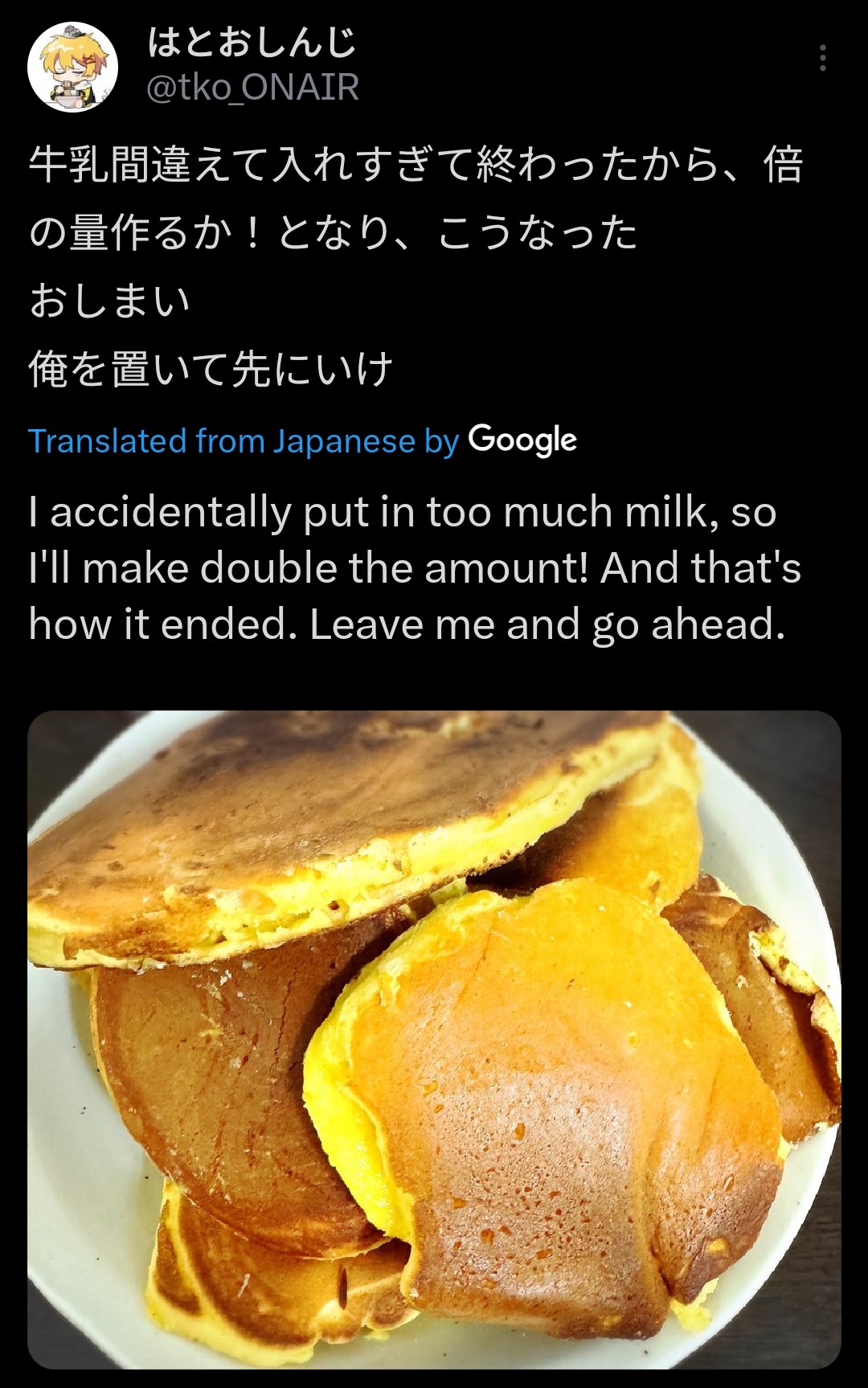Open the tweet's overflow menu
This screenshot has height=1388, width=868.
822,59
